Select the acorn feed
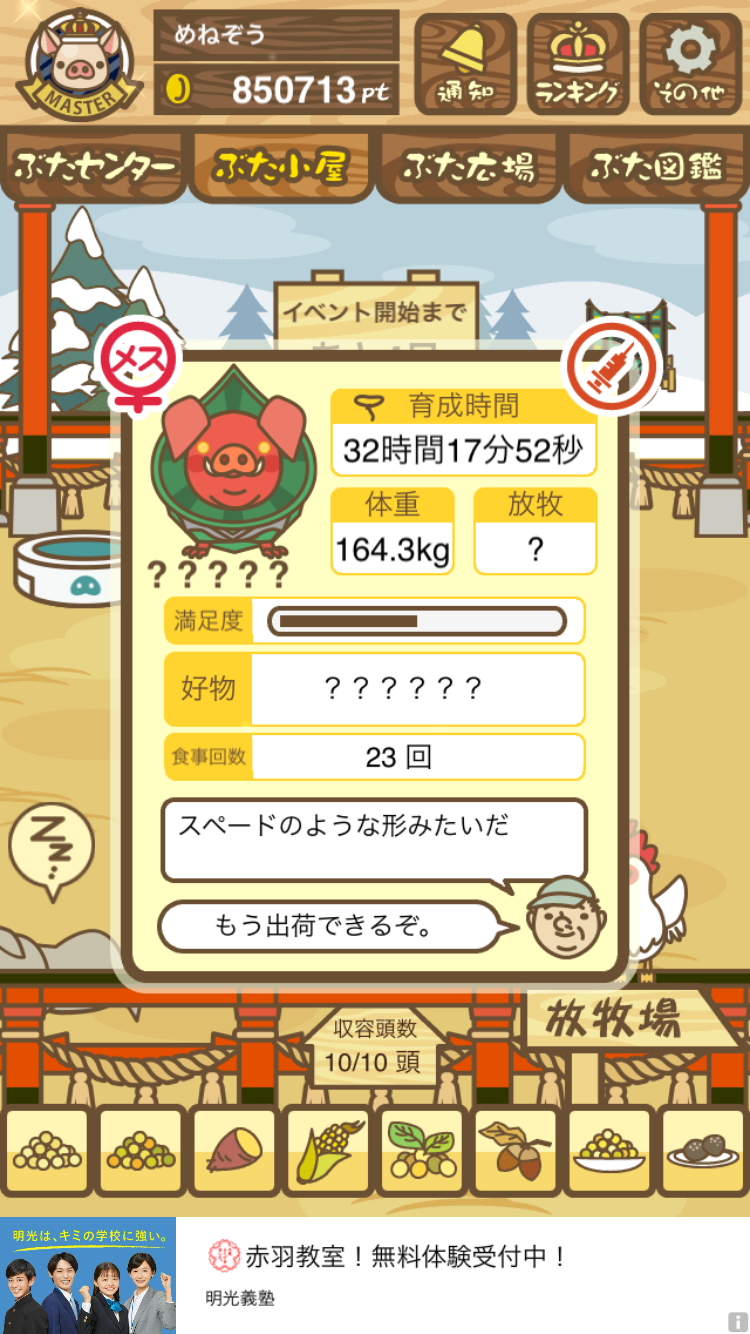The width and height of the screenshot is (750, 1334). point(516,1152)
